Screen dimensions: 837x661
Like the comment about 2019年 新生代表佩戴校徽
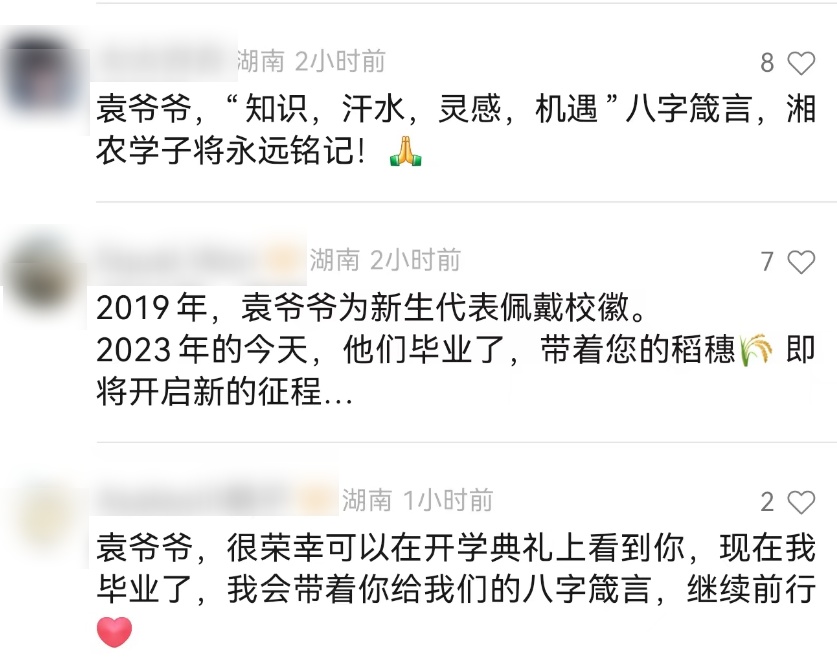(801, 262)
